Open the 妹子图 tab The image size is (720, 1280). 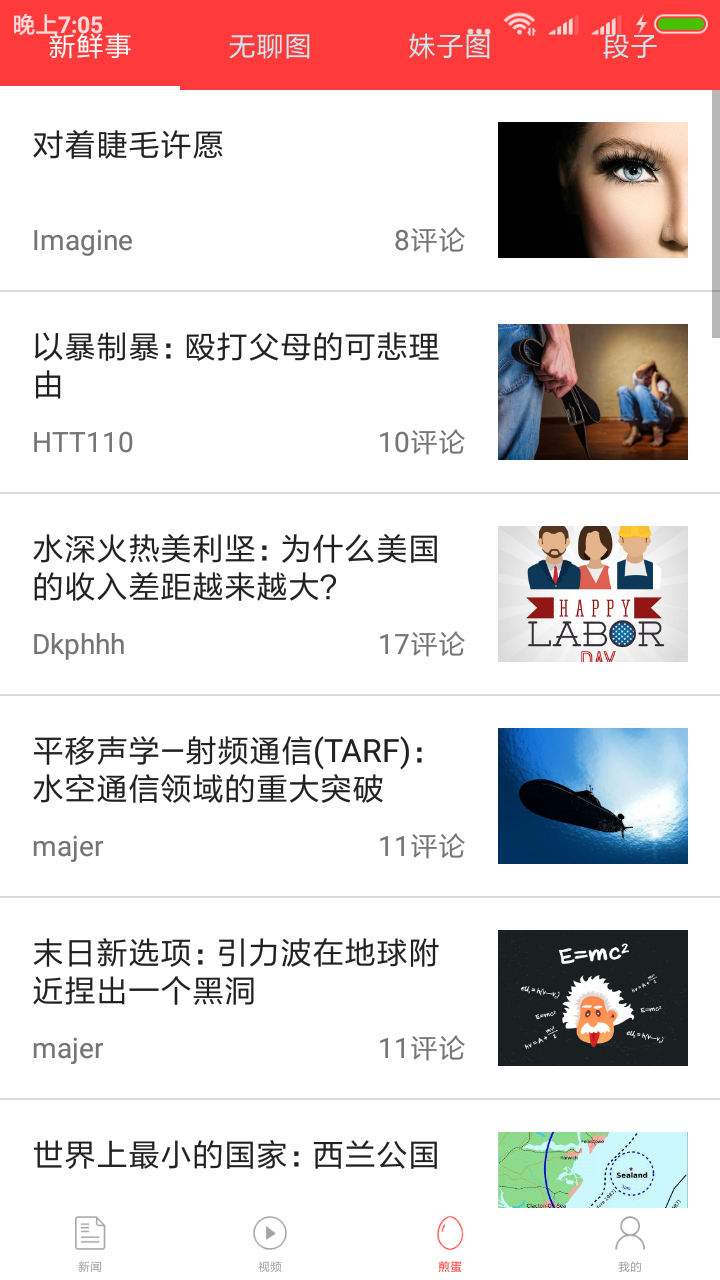(450, 46)
